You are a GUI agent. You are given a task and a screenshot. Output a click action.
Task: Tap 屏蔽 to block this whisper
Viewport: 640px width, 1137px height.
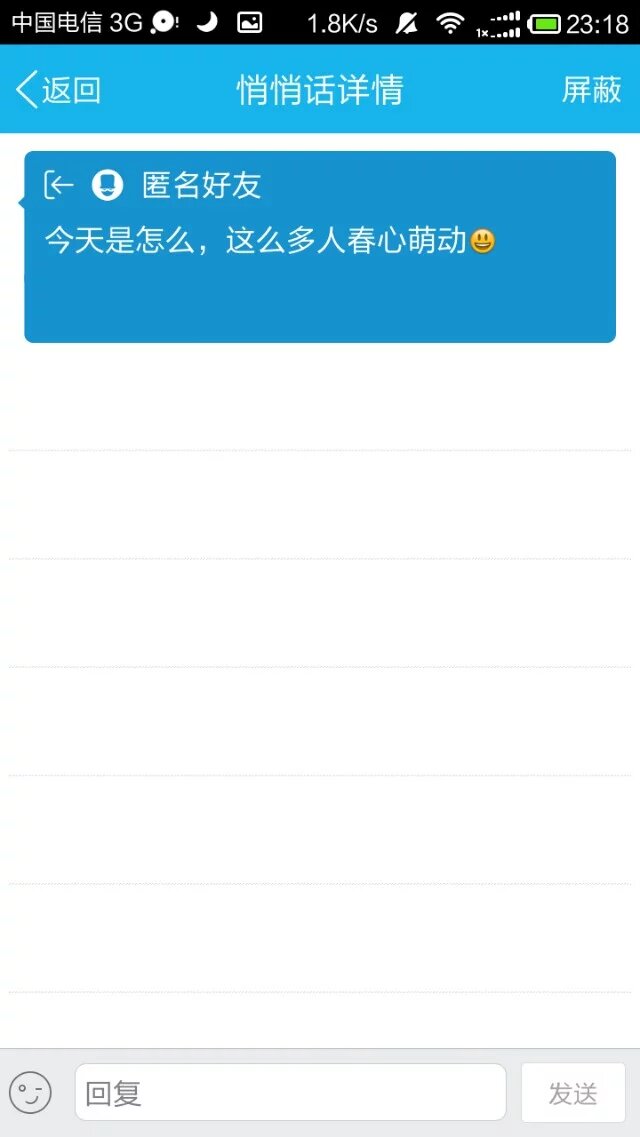point(591,90)
